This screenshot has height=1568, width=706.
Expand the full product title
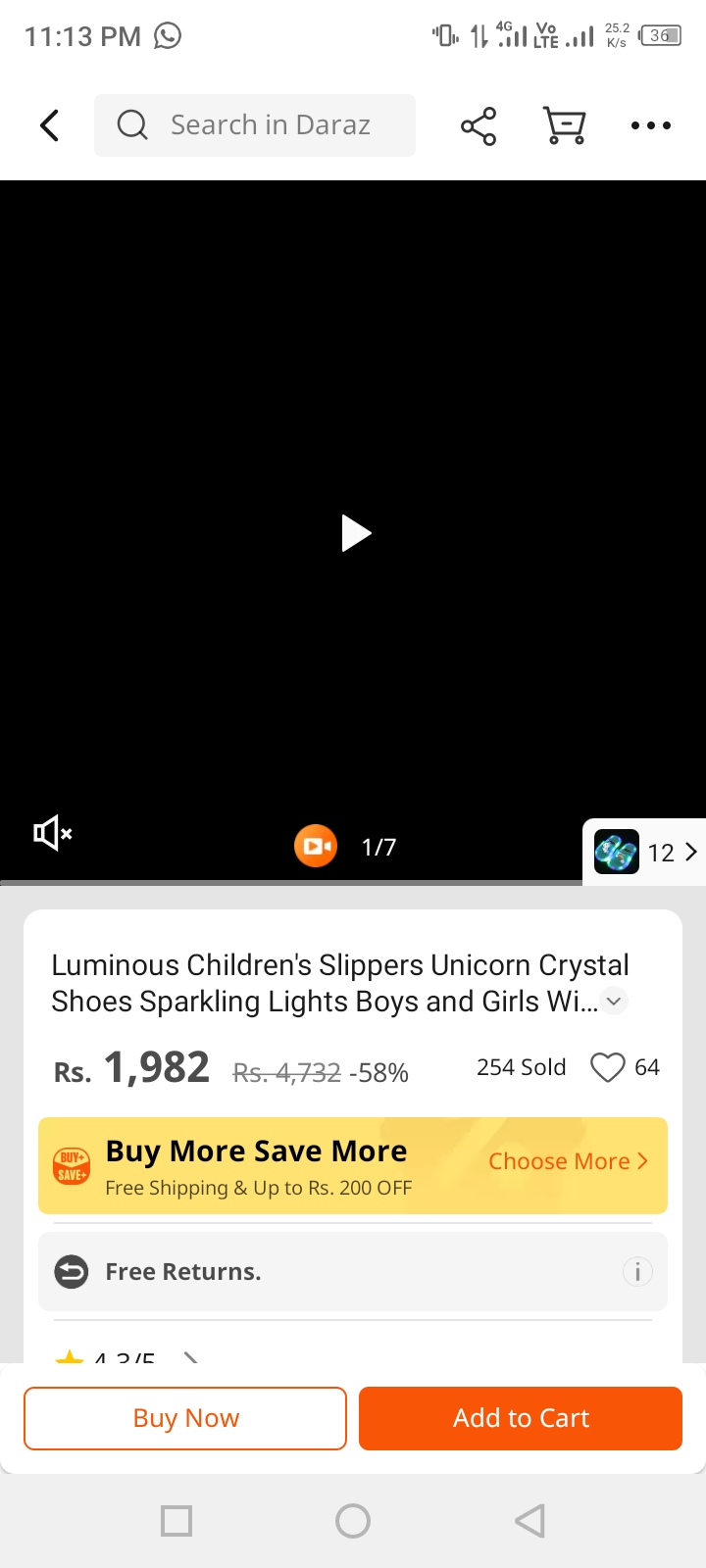[615, 1002]
